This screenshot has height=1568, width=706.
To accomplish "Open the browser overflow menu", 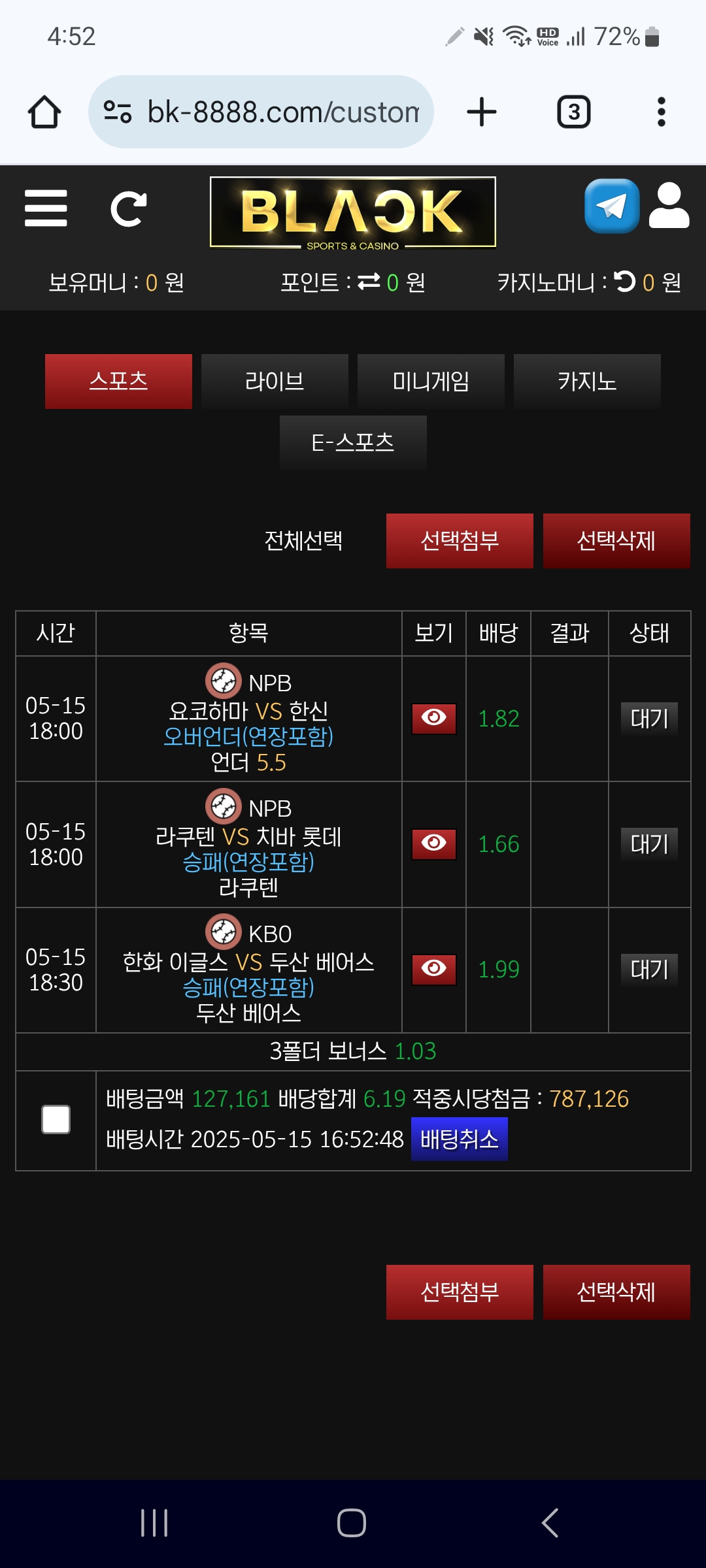I will coord(661,112).
